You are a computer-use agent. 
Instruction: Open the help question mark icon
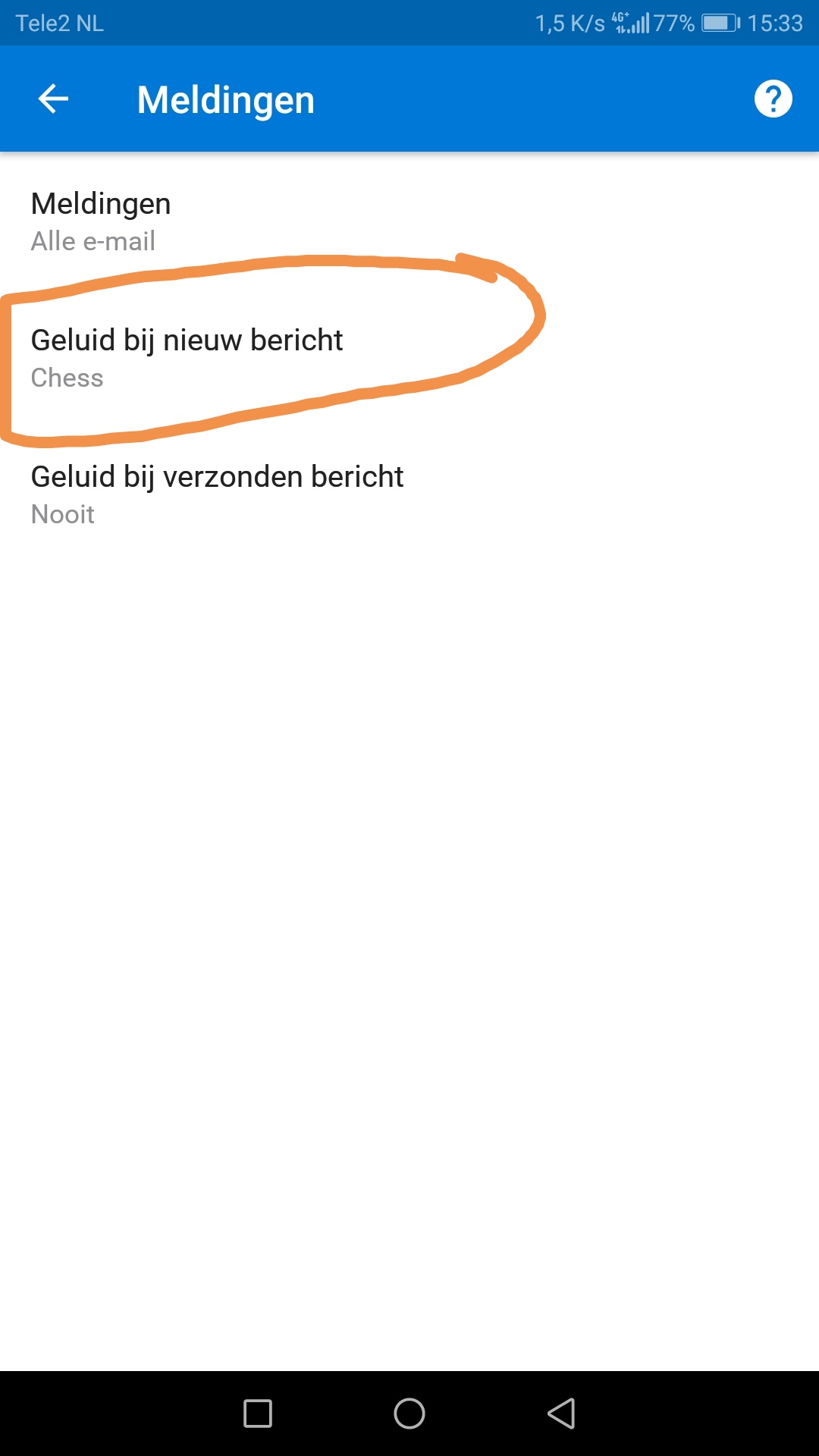pos(773,99)
